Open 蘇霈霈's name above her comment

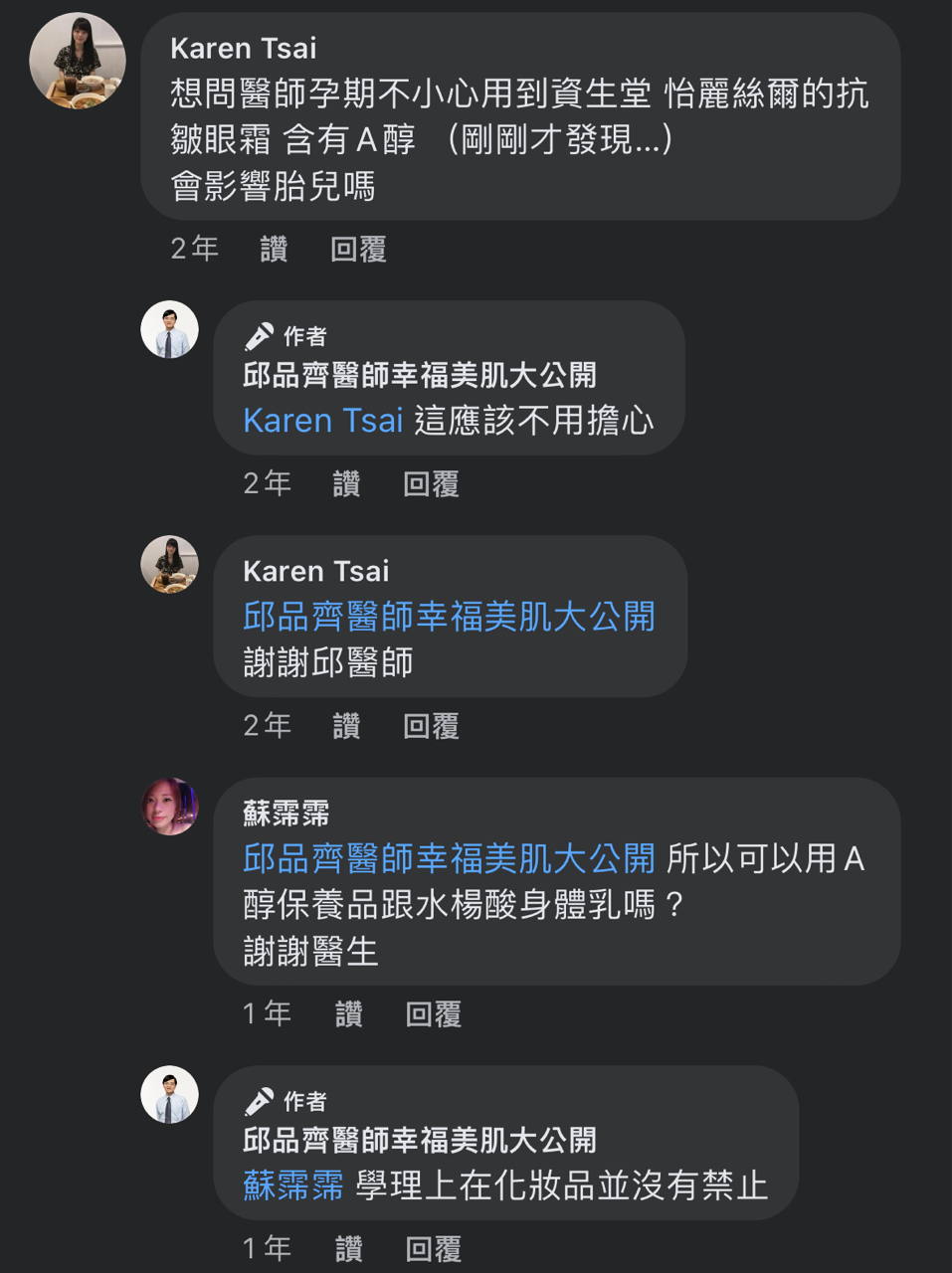[286, 814]
